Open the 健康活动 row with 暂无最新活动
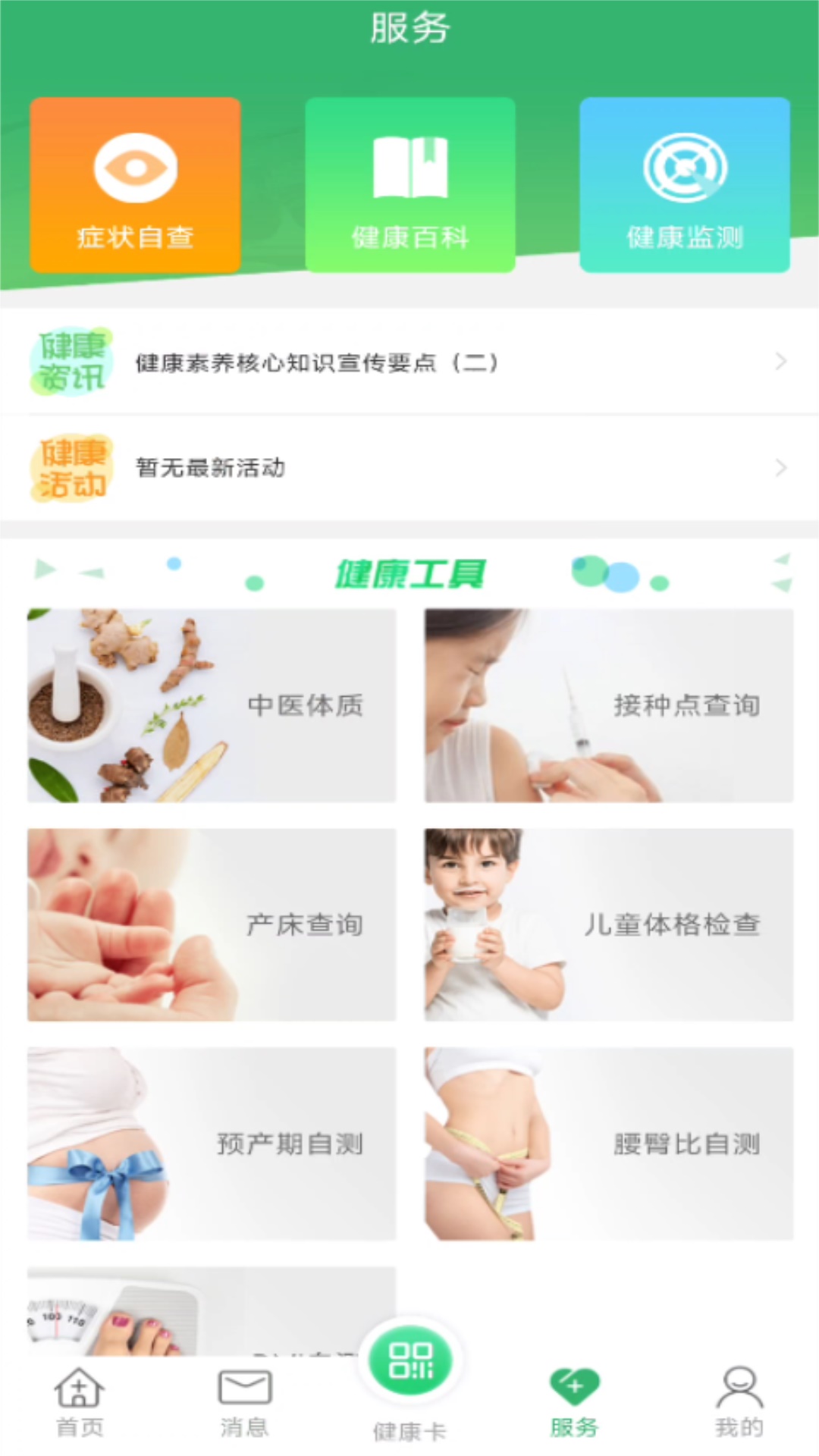Screen dimensions: 819x1456 (409, 468)
